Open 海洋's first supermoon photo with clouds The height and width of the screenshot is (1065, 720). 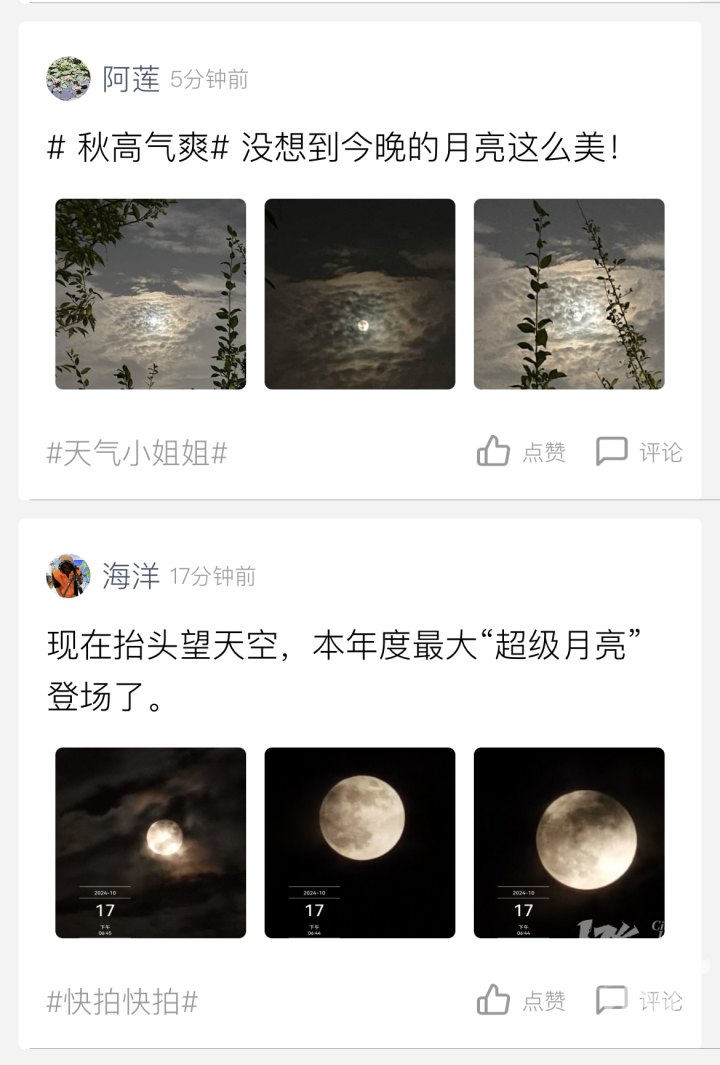(x=150, y=842)
